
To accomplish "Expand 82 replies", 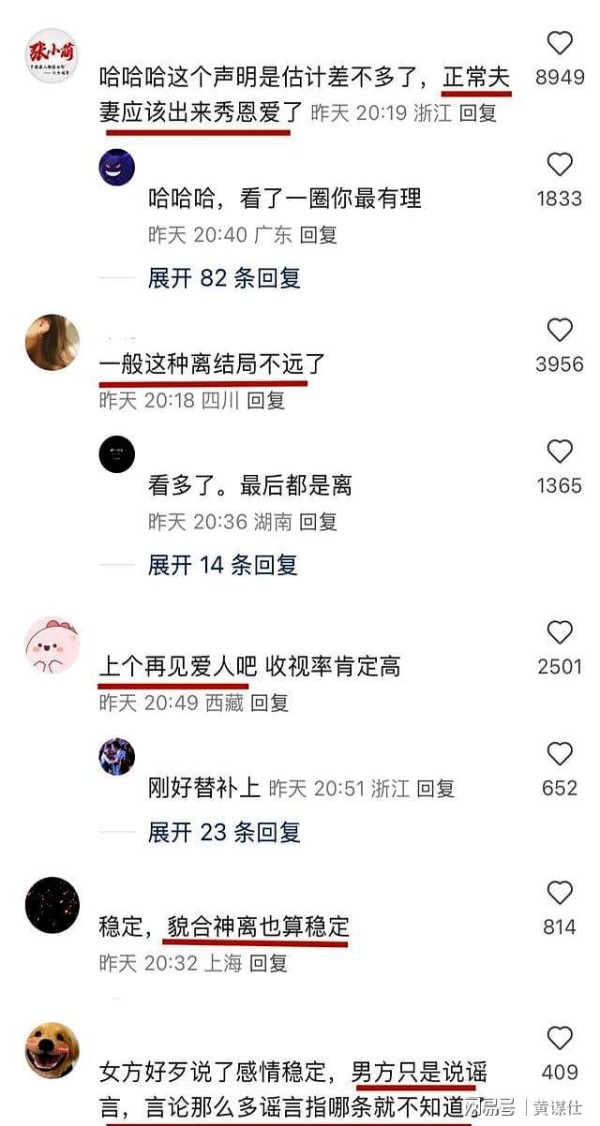I will point(224,278).
